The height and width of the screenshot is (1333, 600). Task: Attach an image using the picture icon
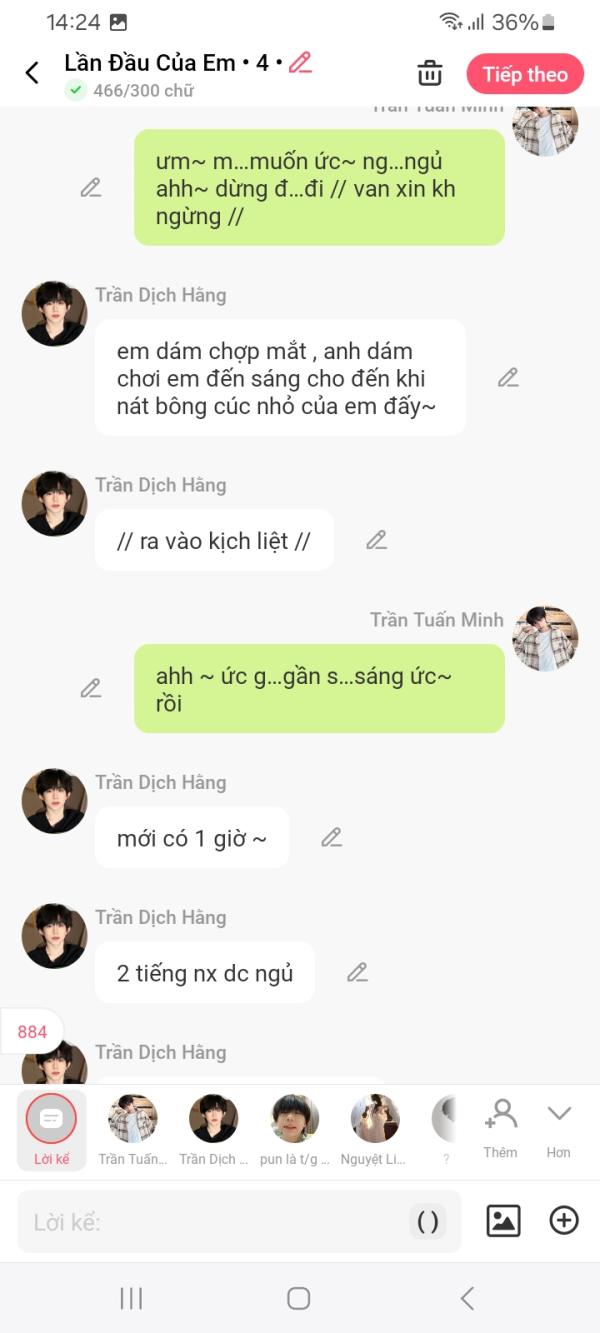coord(503,1220)
